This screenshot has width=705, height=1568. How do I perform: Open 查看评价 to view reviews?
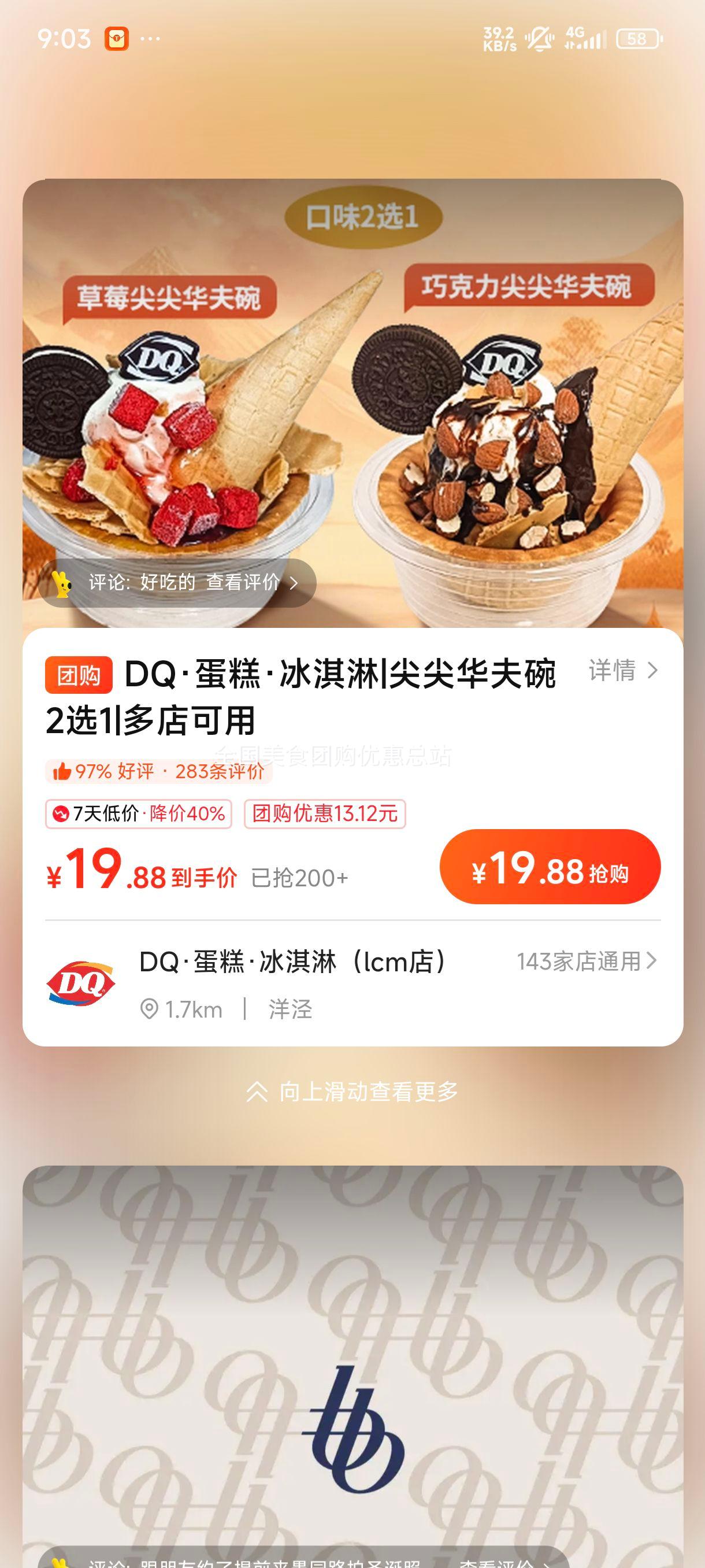click(x=244, y=583)
